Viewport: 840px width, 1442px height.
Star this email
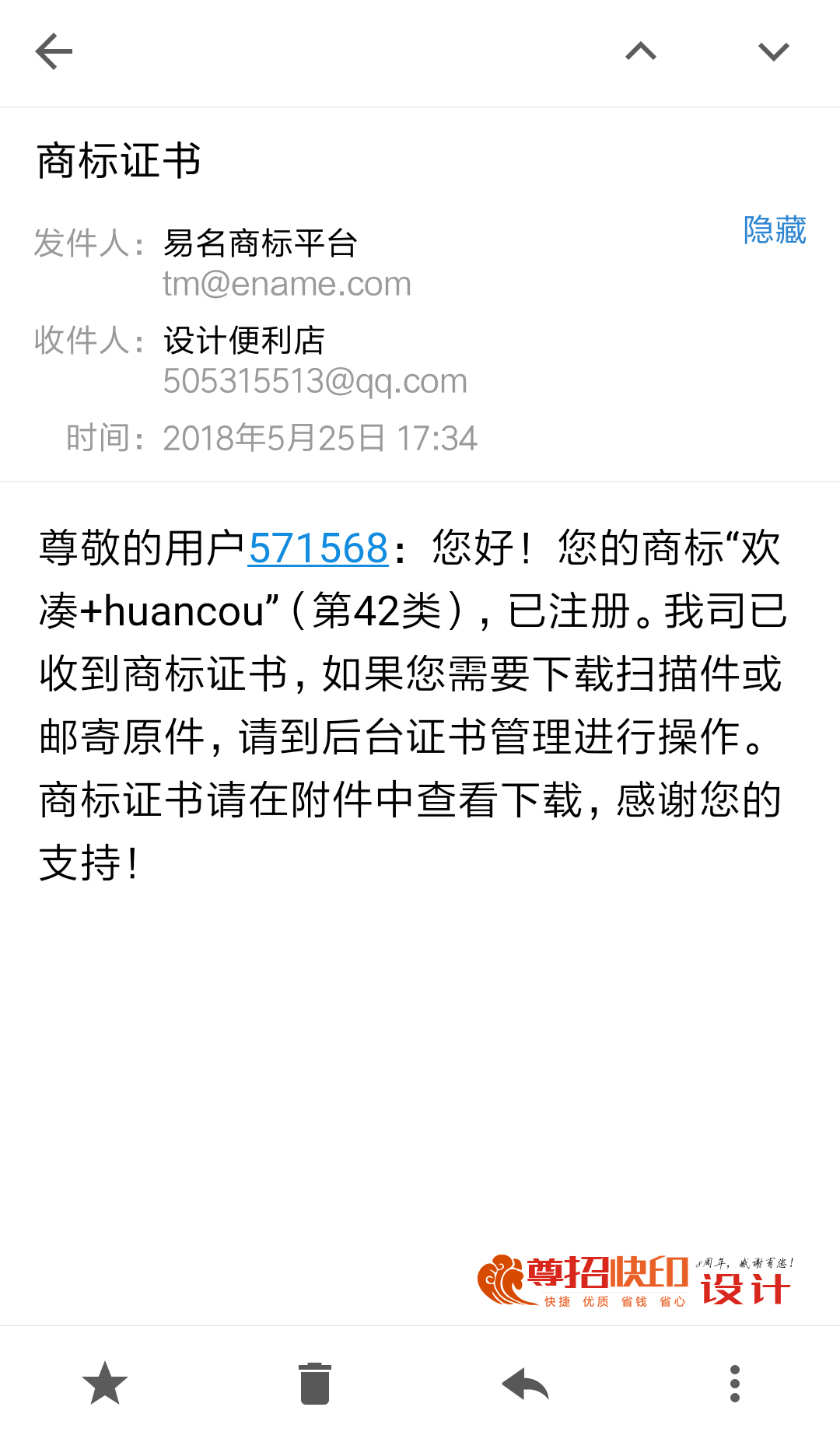(105, 1383)
